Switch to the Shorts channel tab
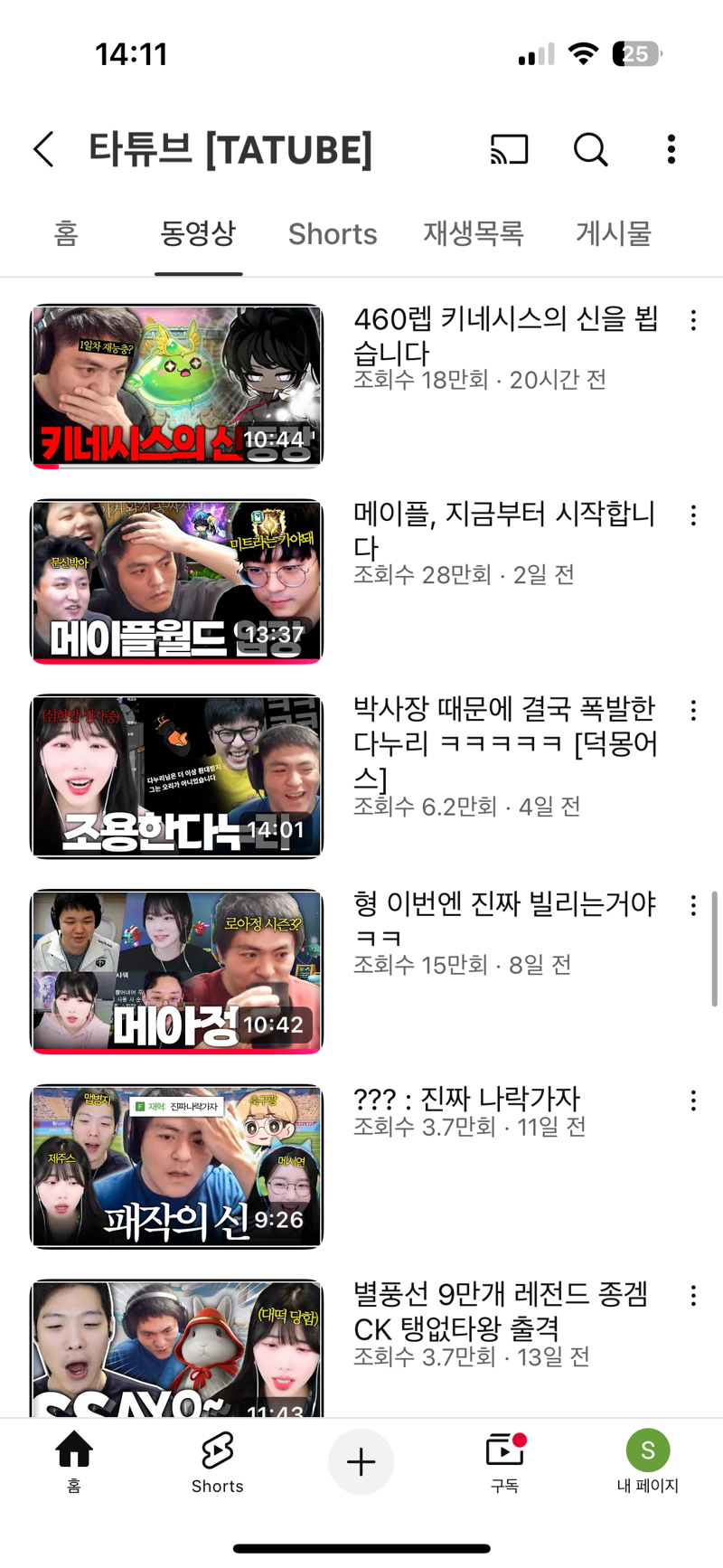 [333, 234]
